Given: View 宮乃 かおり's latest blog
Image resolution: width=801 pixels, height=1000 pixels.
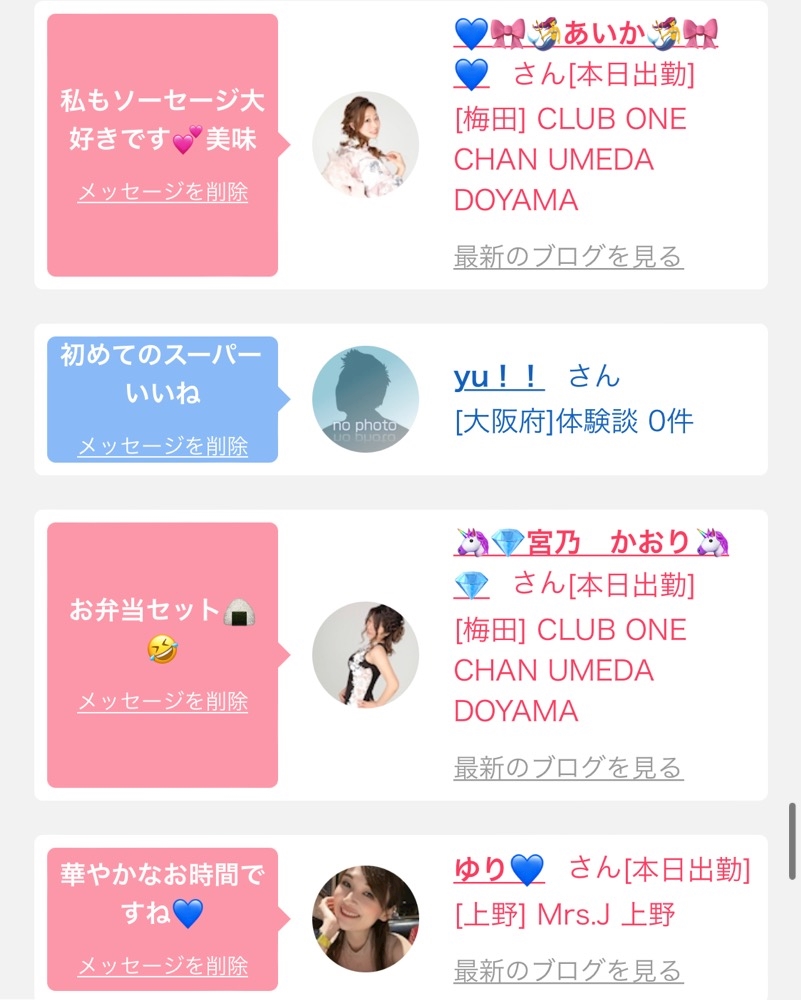Looking at the screenshot, I should (568, 767).
